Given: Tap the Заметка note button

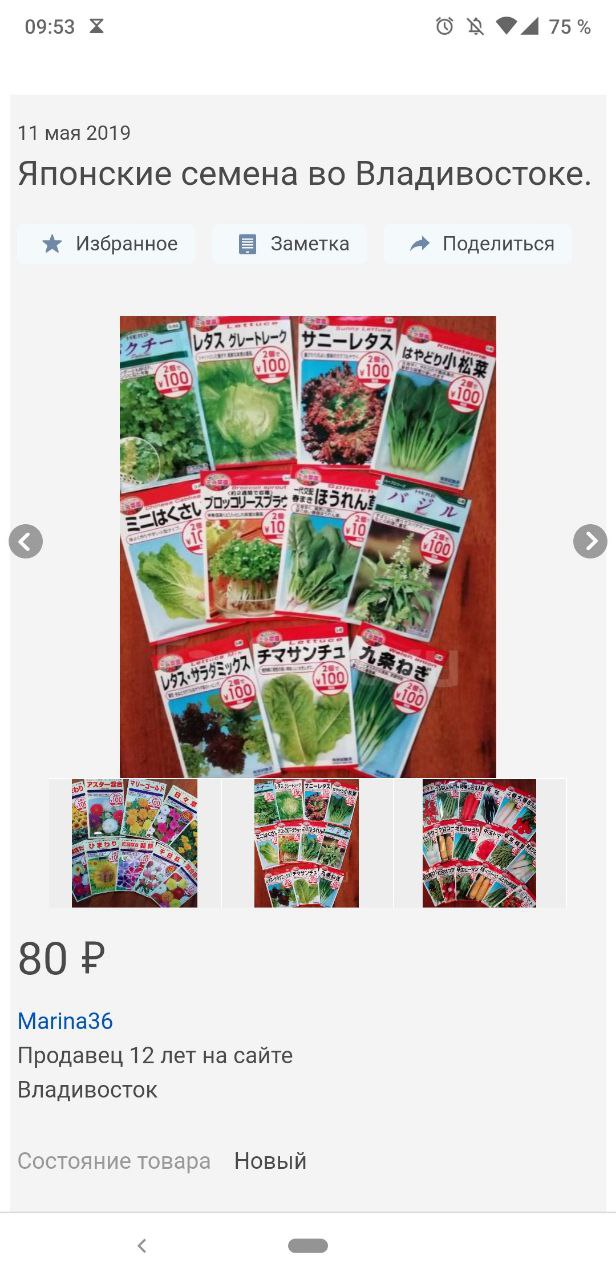Looking at the screenshot, I should point(292,244).
